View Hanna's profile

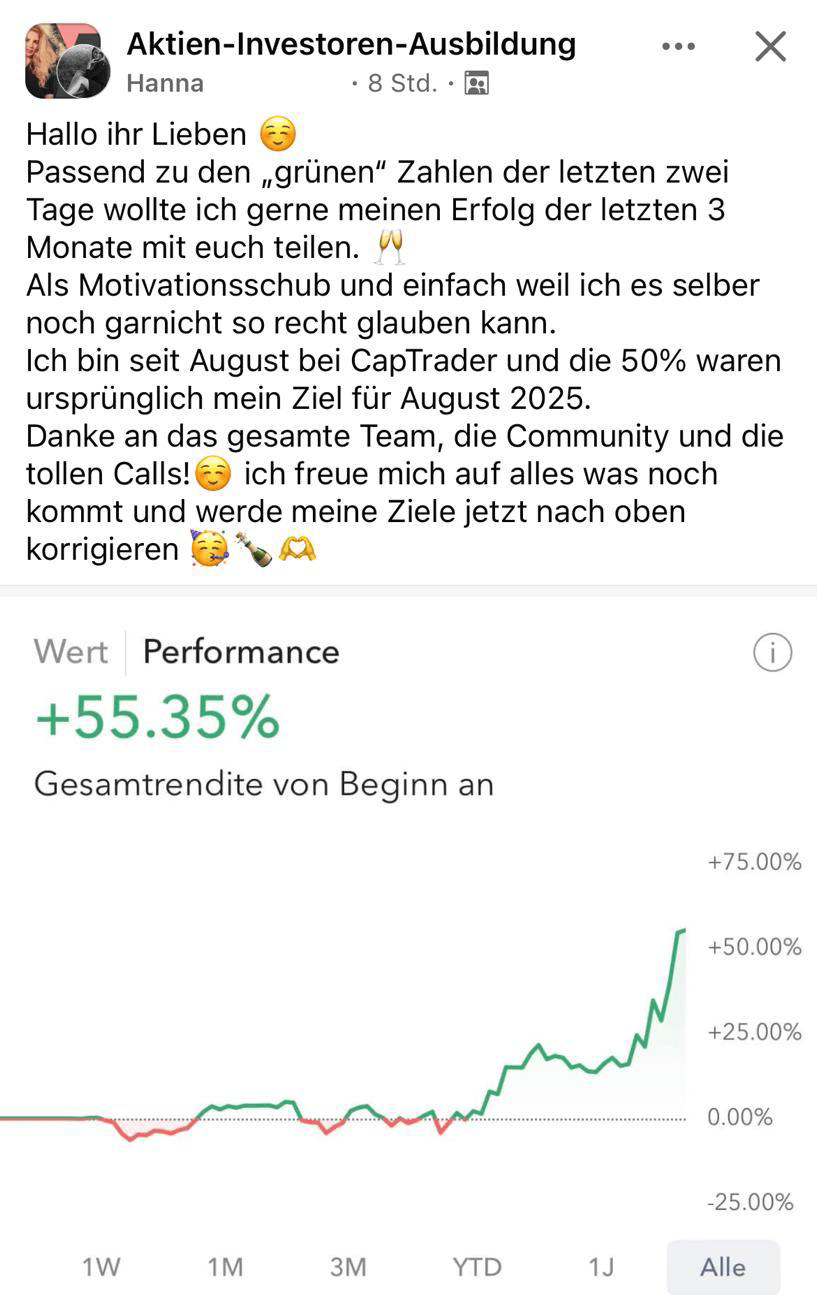(x=165, y=83)
